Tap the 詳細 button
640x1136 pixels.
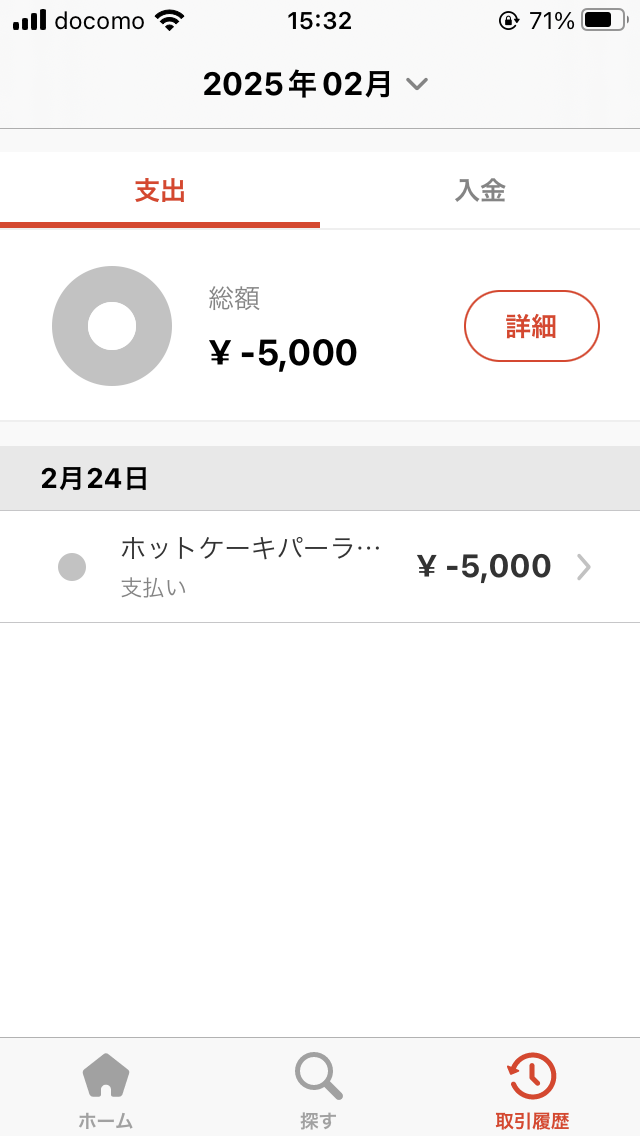pyautogui.click(x=531, y=326)
